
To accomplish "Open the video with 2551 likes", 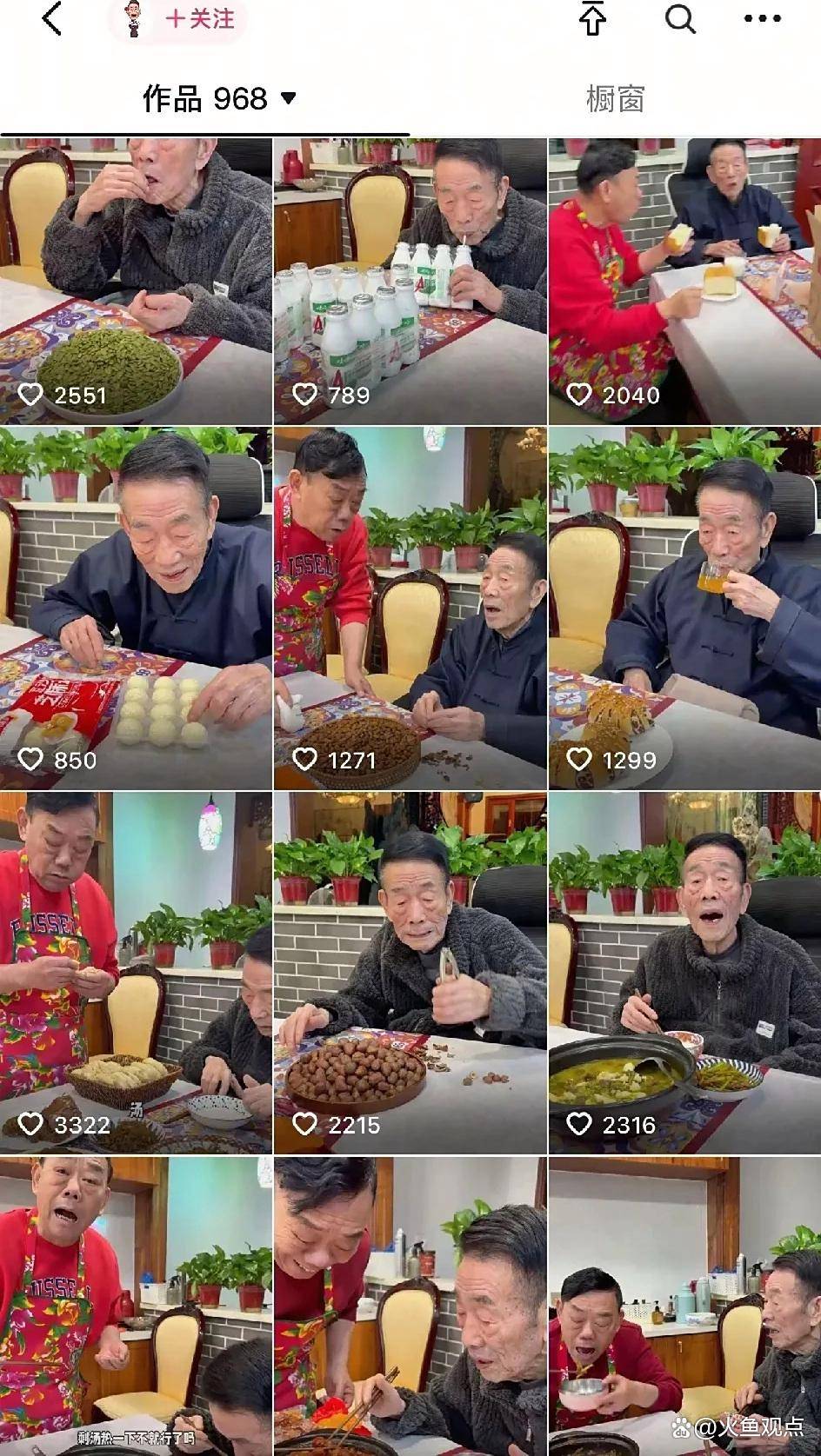I will tap(136, 281).
